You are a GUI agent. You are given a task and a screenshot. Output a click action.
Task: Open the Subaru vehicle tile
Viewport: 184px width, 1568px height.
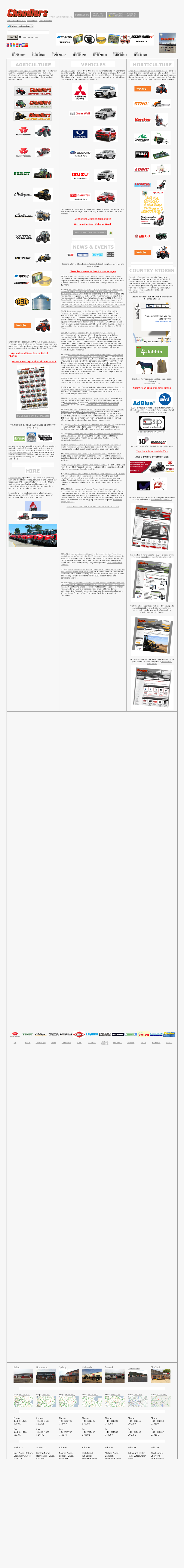tap(80, 154)
